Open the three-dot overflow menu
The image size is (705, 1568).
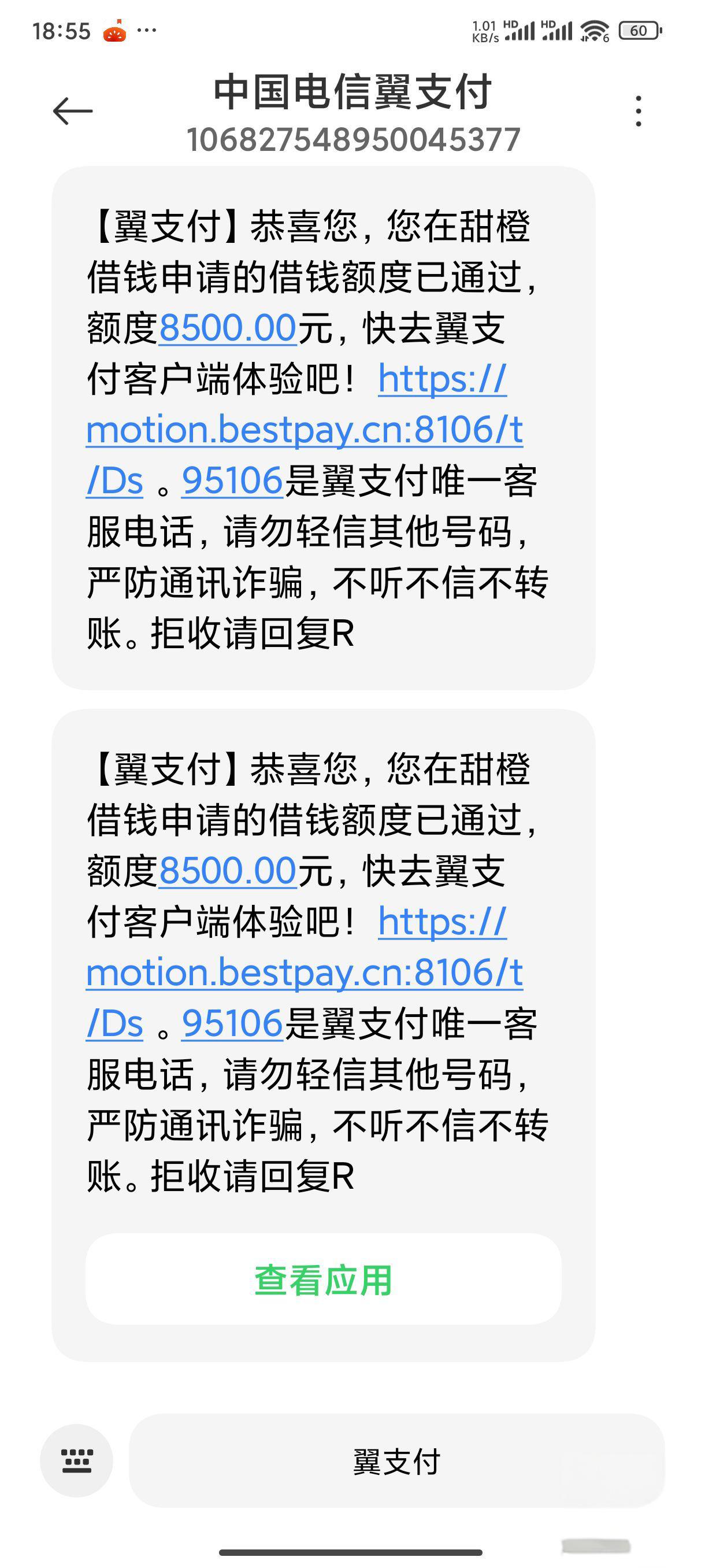coord(638,112)
